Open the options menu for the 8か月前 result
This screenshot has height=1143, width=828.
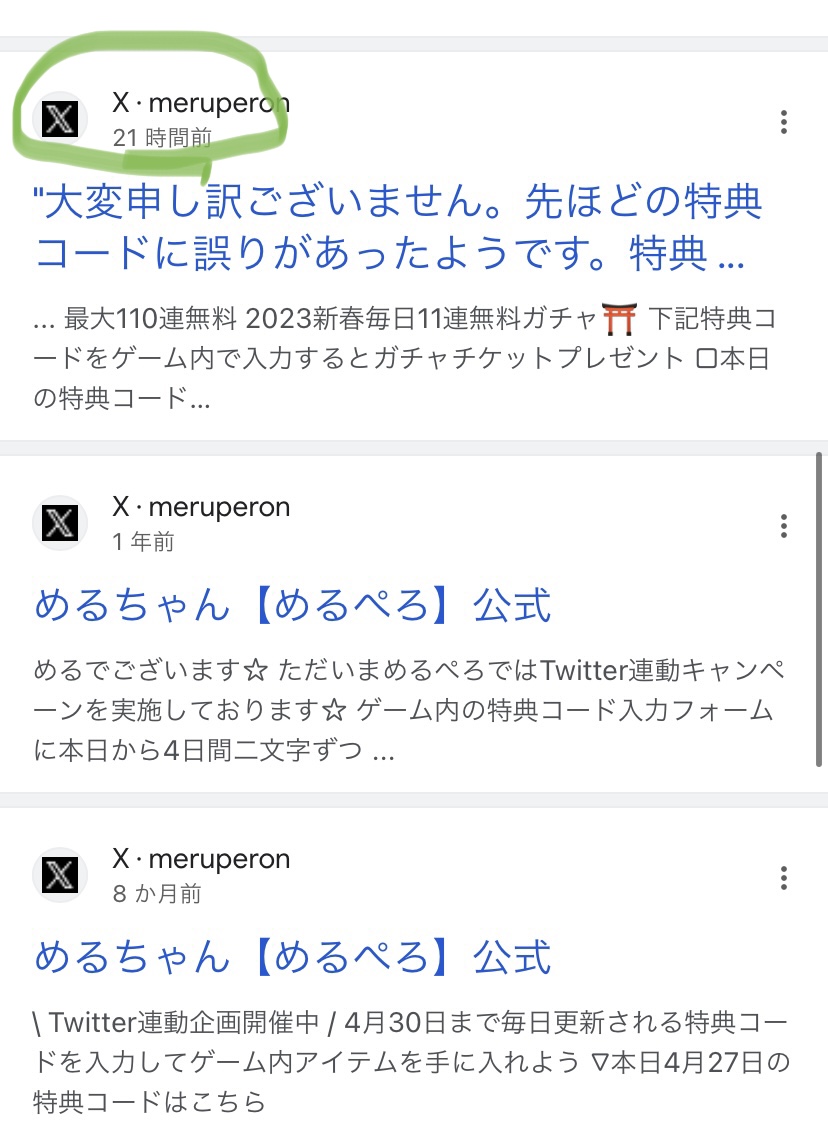(x=784, y=878)
